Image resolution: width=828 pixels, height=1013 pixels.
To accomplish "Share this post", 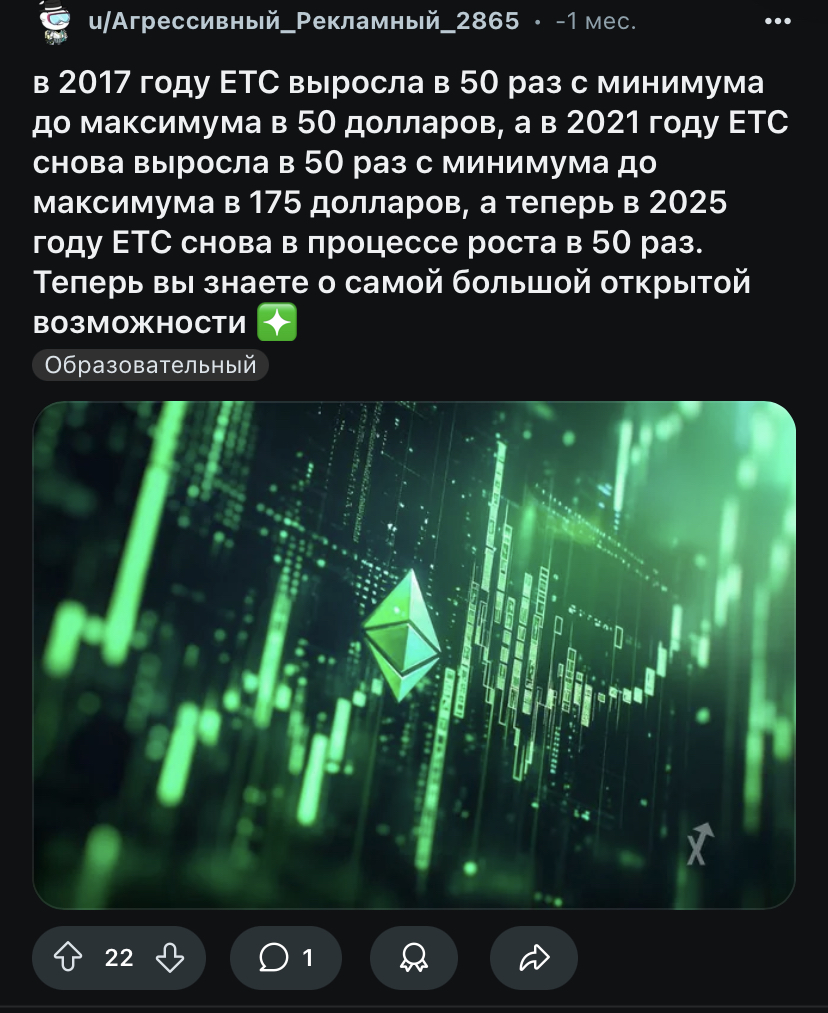I will tap(534, 958).
